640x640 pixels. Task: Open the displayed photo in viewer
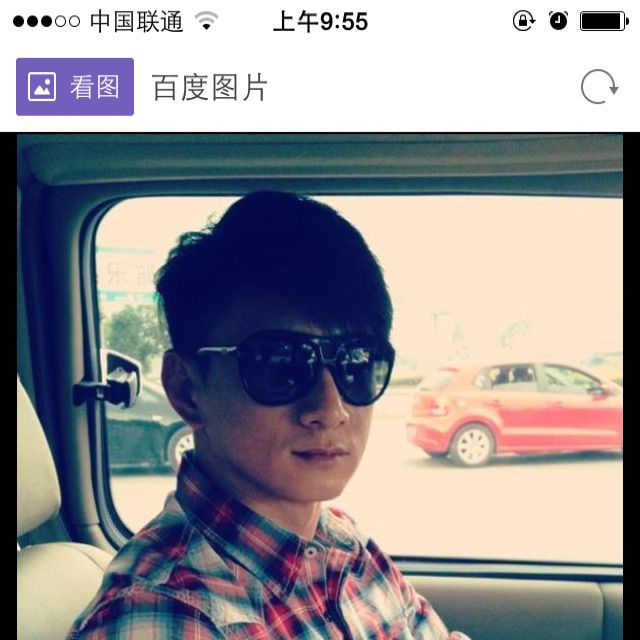320,390
